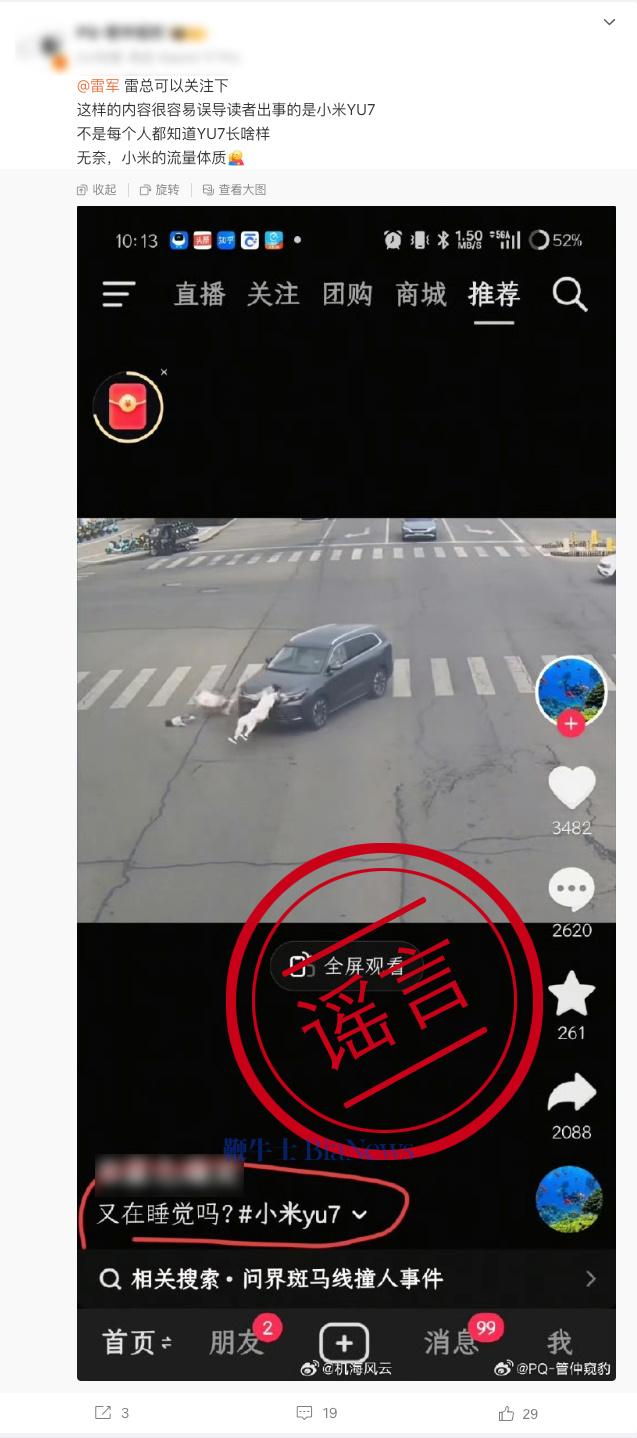Collapse the image with 收起
Viewport: 637px width, 1438px height.
click(x=97, y=190)
